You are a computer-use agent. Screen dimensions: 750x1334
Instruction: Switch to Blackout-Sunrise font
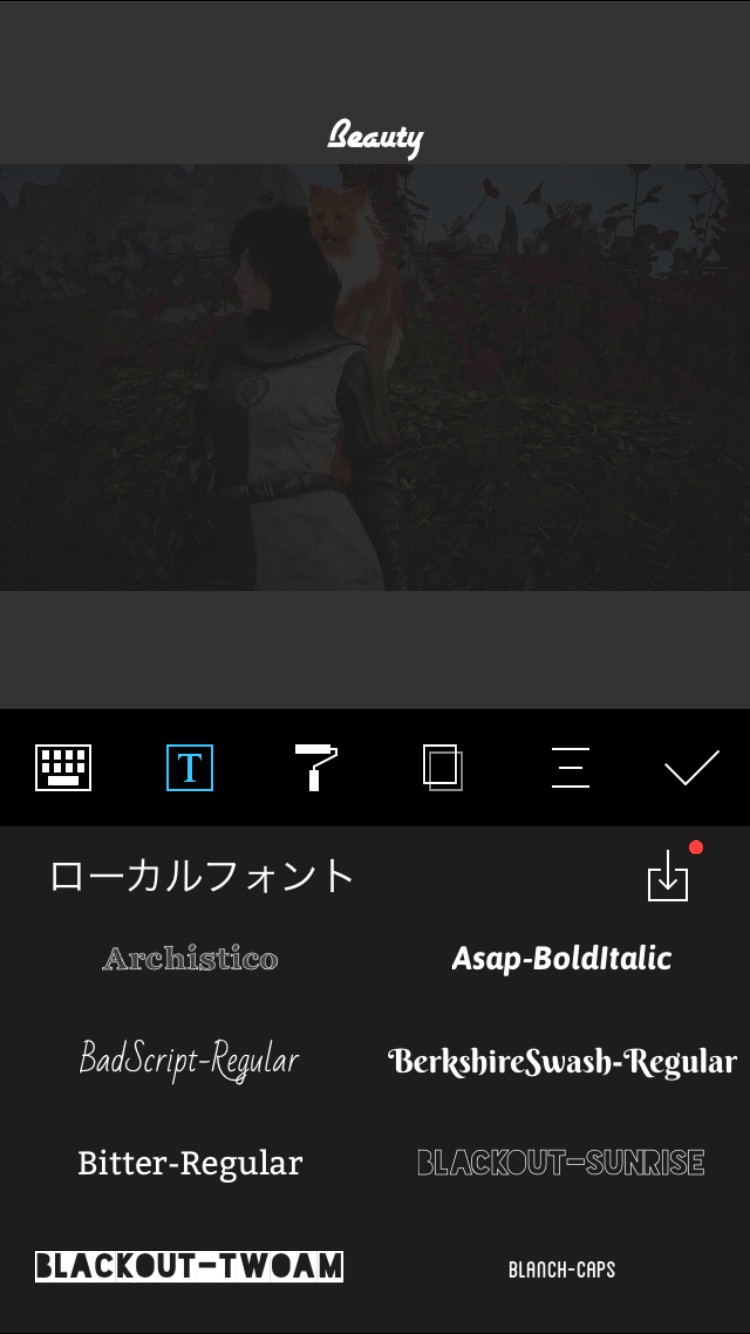561,1162
